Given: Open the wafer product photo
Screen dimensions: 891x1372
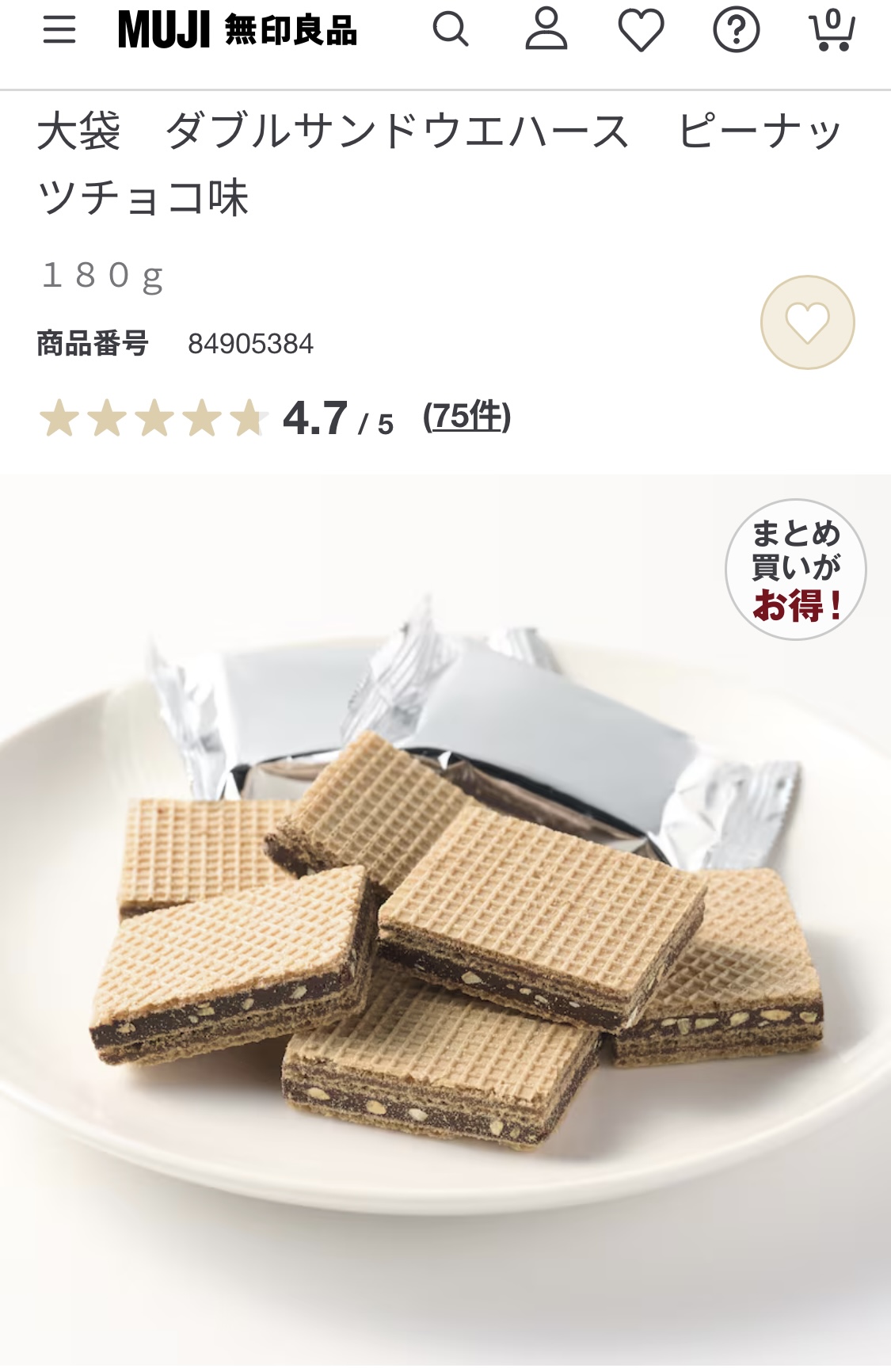Looking at the screenshot, I should (x=444, y=911).
